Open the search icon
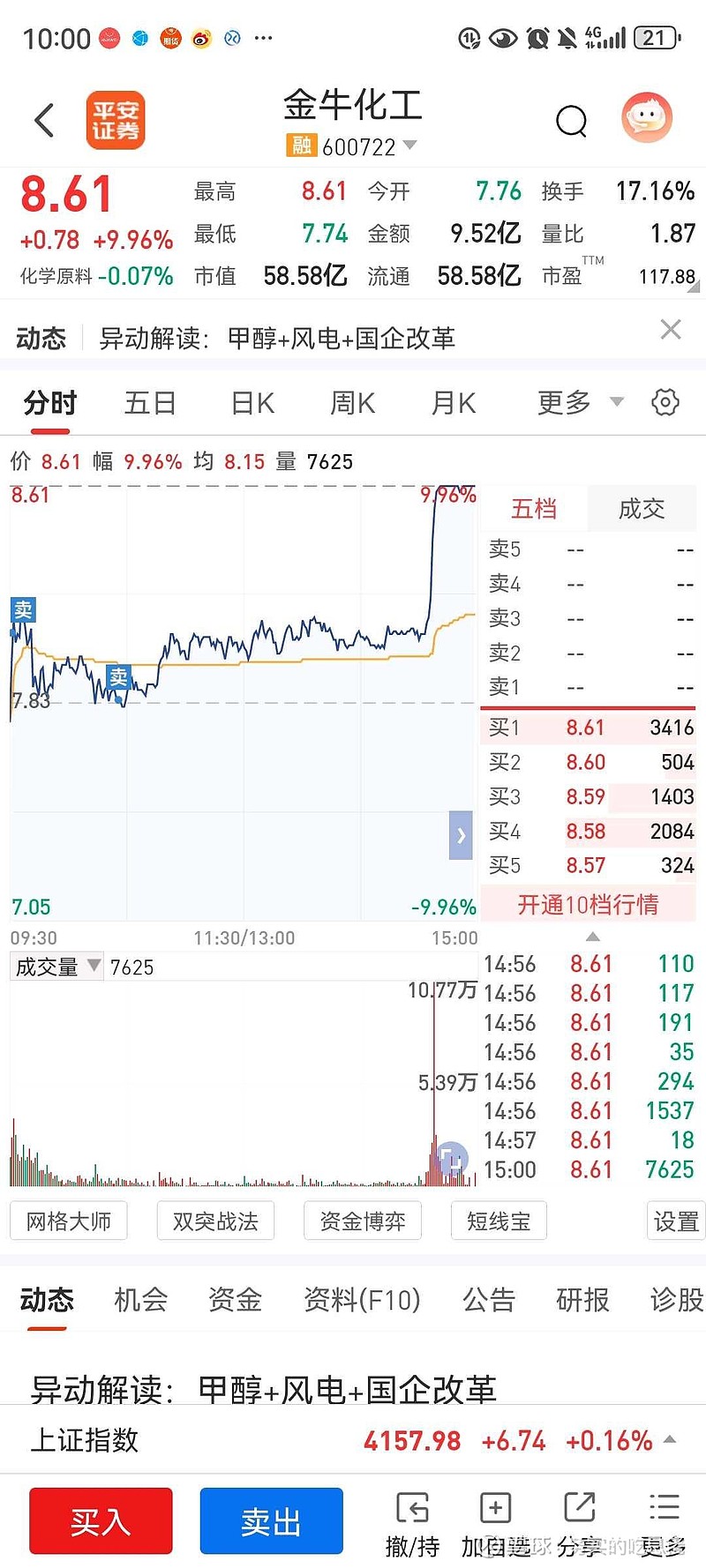The image size is (706, 1568). [x=572, y=120]
